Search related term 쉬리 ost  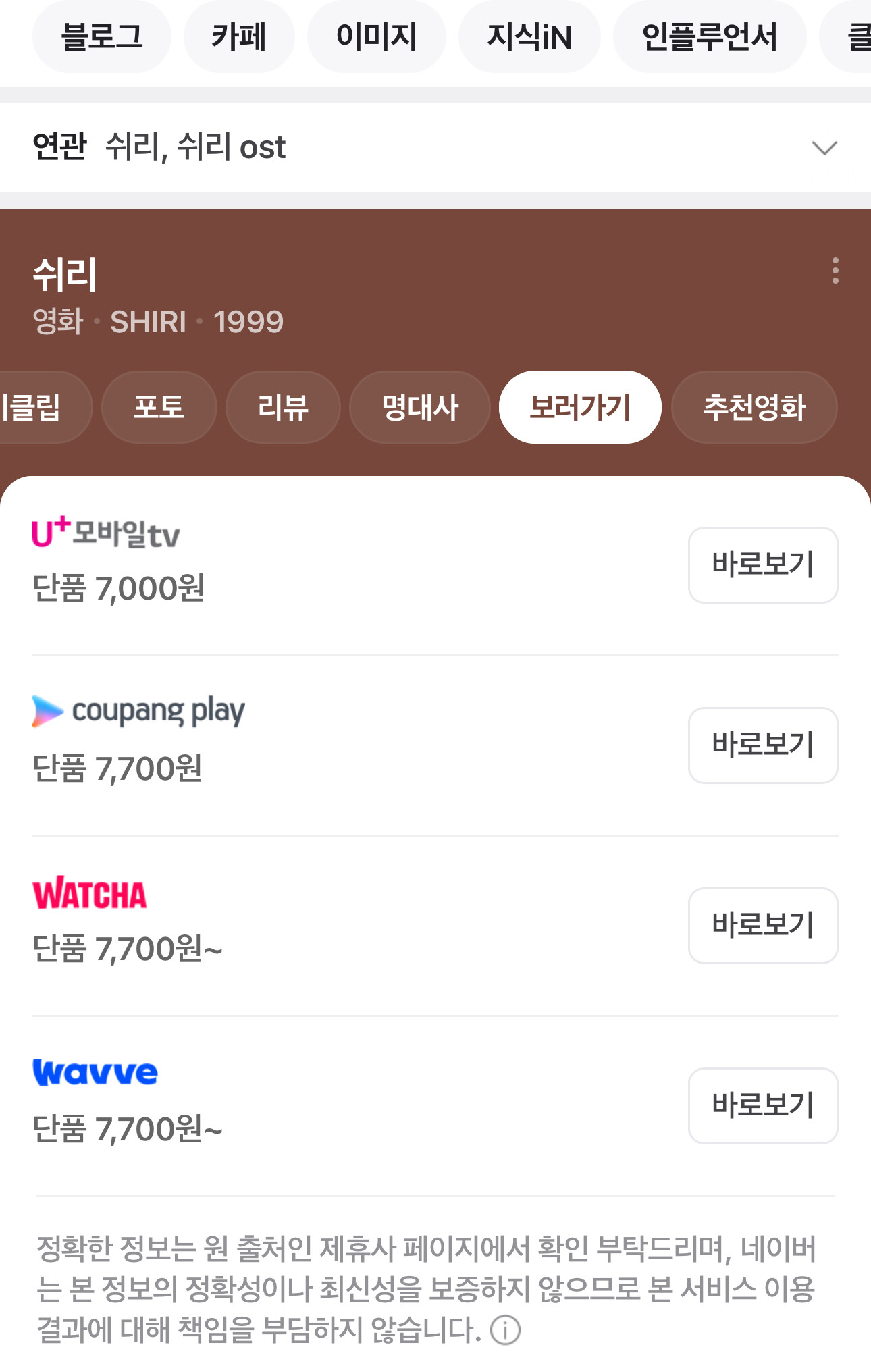[231, 147]
